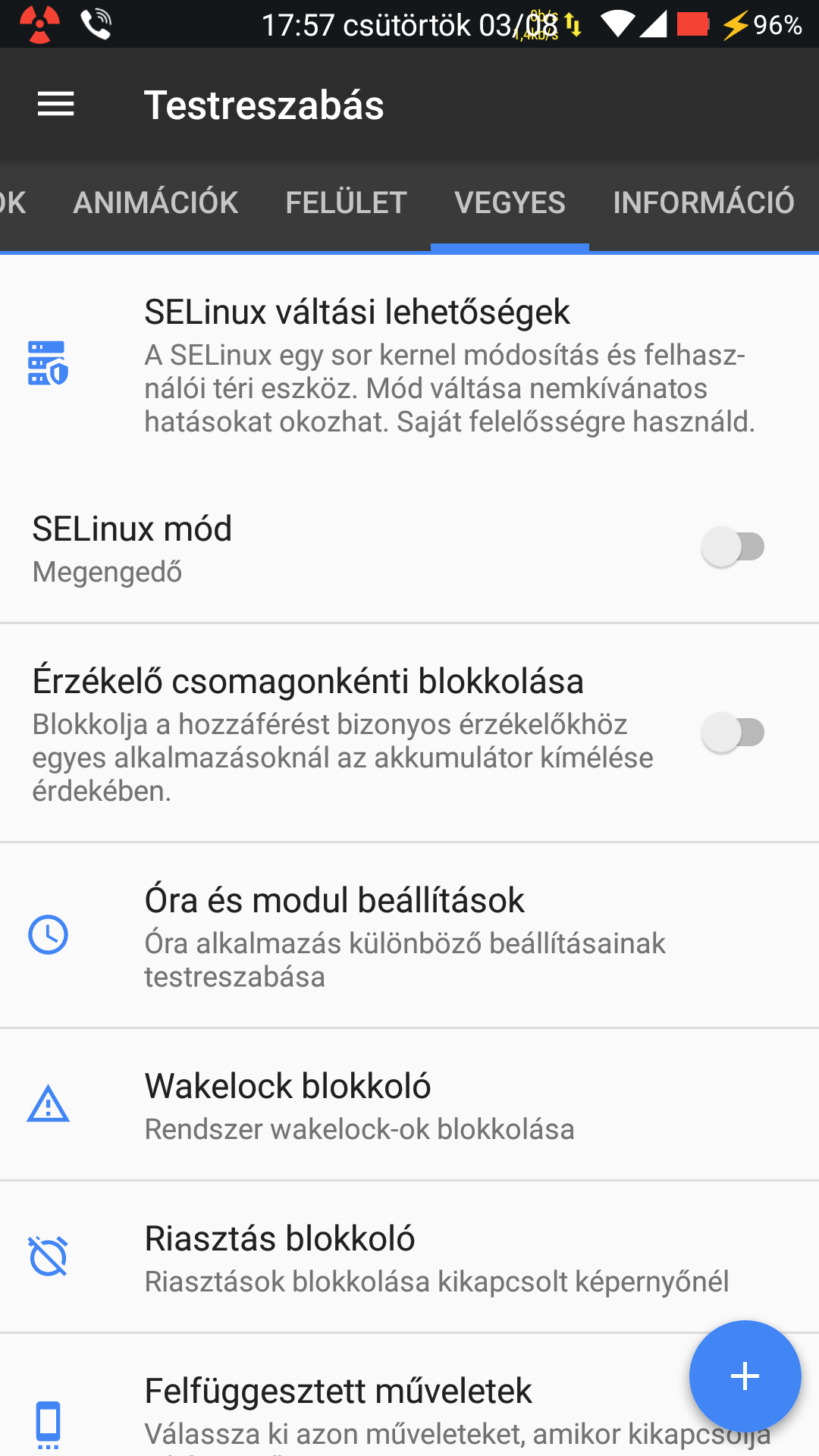Open Wakelock blokkoló settings
The height and width of the screenshot is (1456, 819).
coord(409,1104)
